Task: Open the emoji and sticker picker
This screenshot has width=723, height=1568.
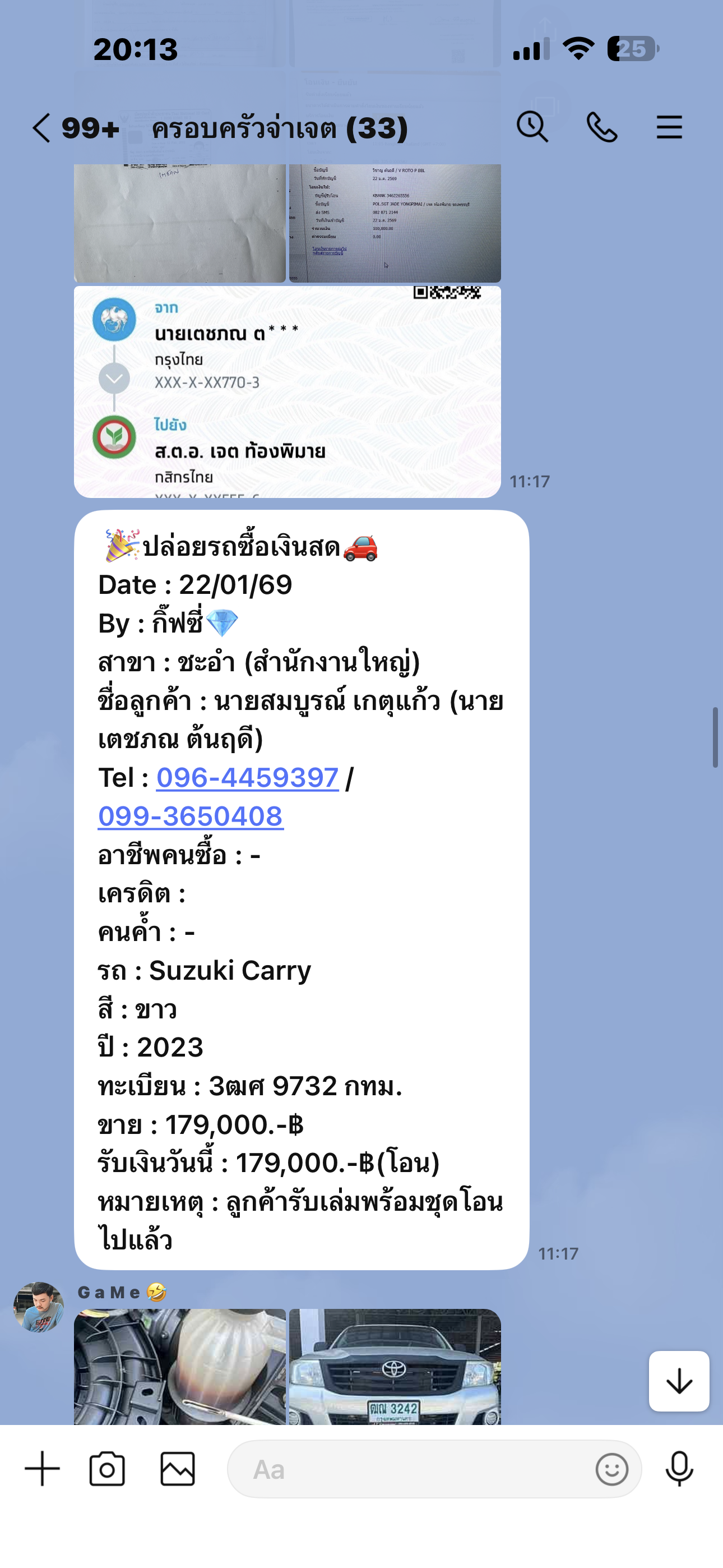Action: point(611,1469)
